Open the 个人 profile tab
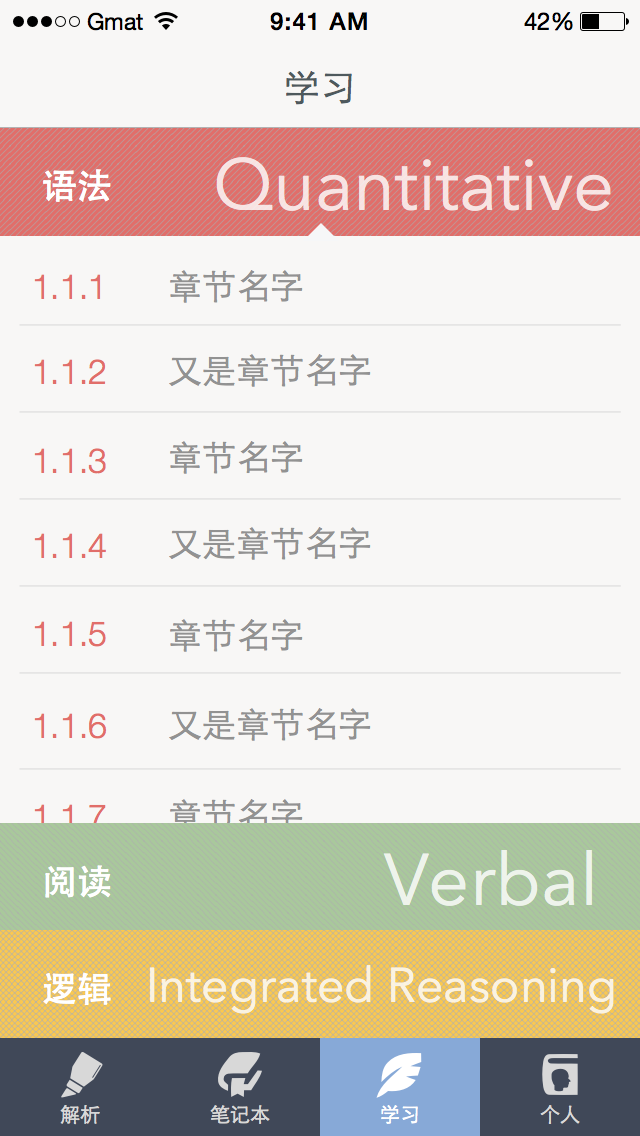Image resolution: width=640 pixels, height=1136 pixels. point(560,1087)
